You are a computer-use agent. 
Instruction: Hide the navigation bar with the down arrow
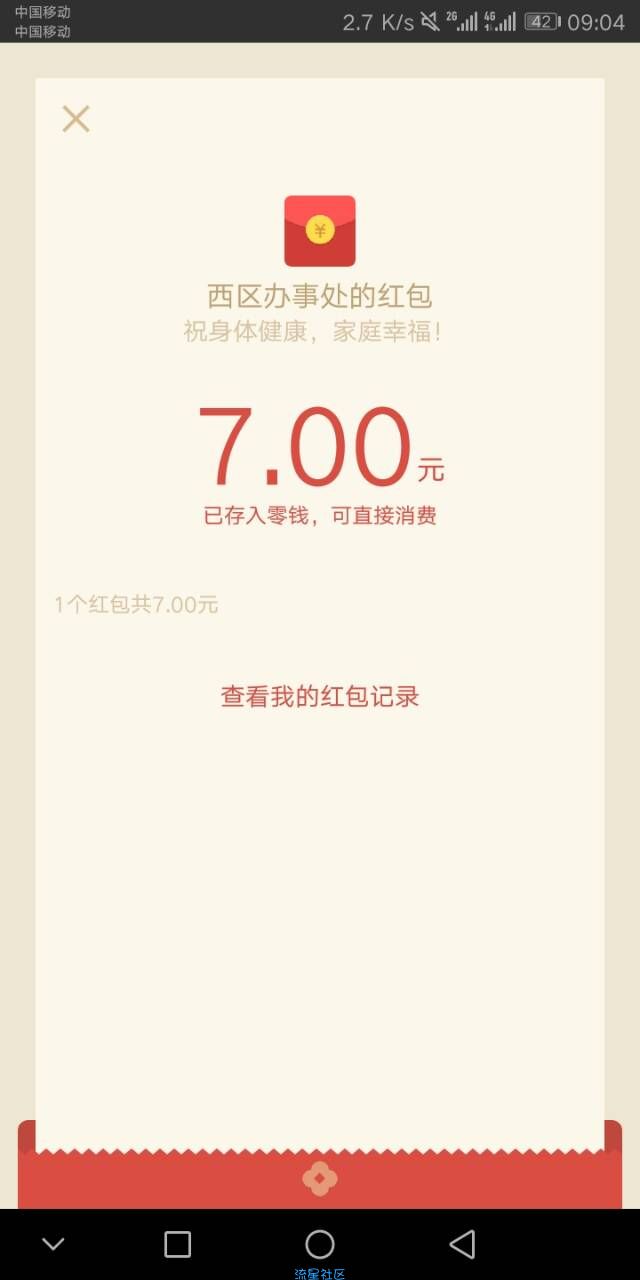[x=53, y=1244]
